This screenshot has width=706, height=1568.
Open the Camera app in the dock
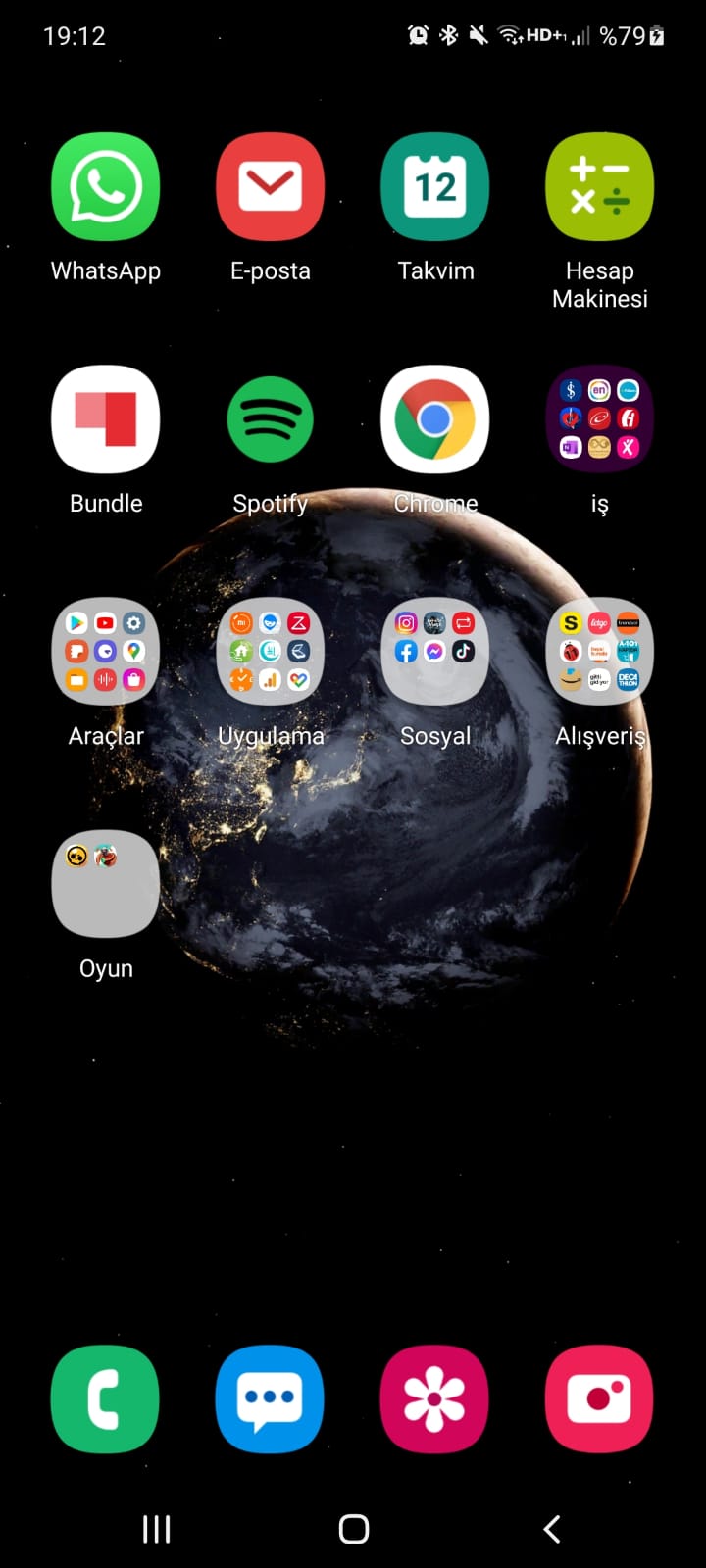coord(600,1399)
